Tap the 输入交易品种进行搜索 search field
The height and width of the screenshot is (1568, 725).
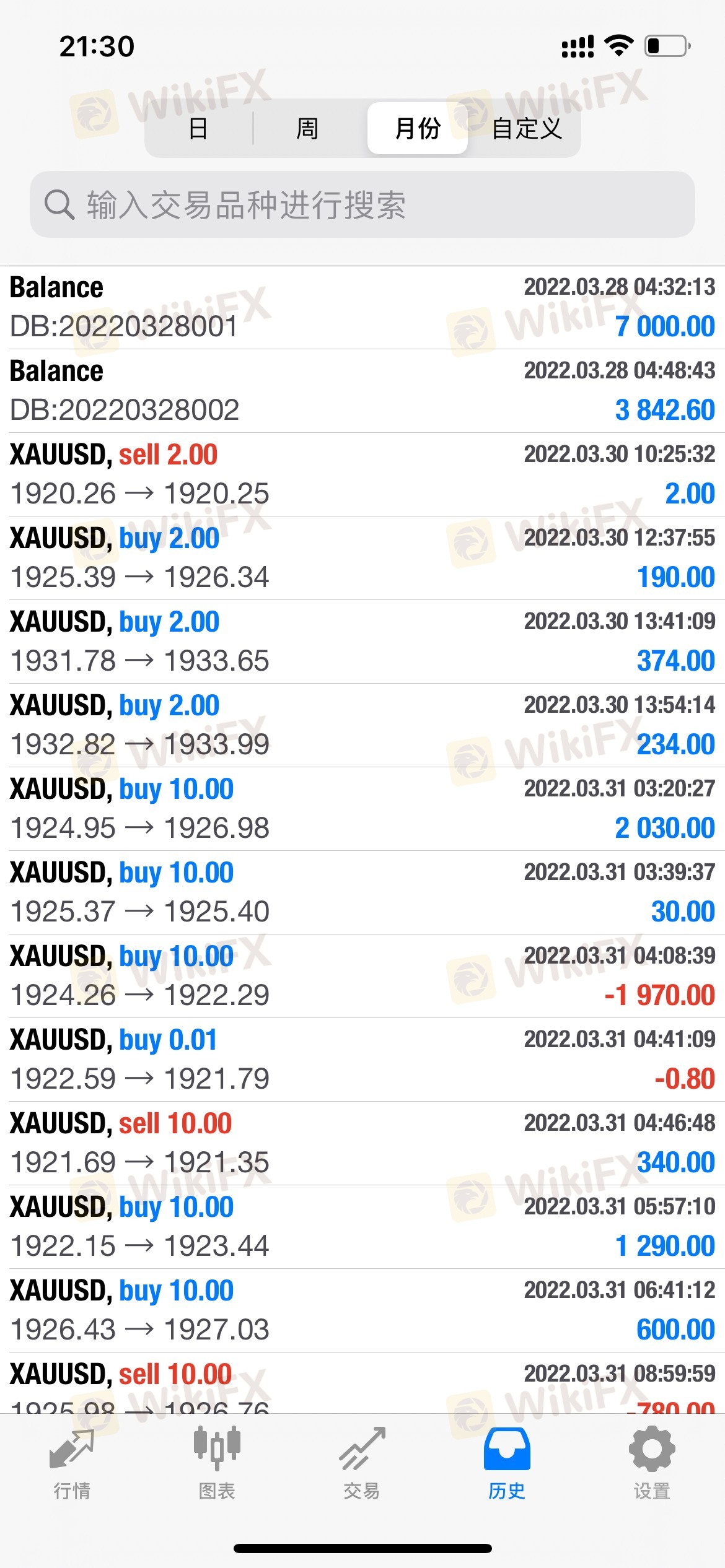362,204
